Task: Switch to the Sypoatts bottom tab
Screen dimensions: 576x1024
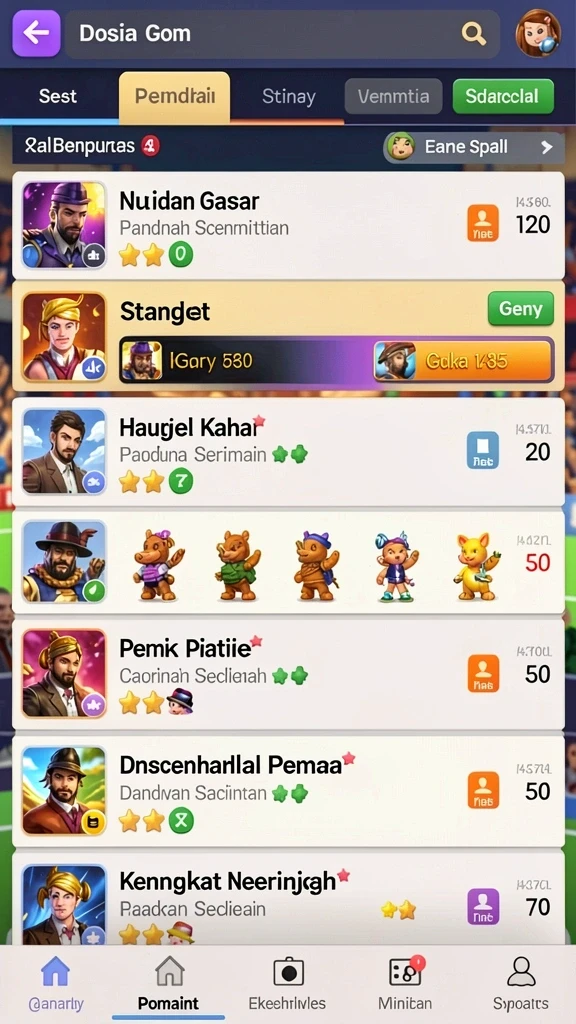Action: pyautogui.click(x=520, y=984)
